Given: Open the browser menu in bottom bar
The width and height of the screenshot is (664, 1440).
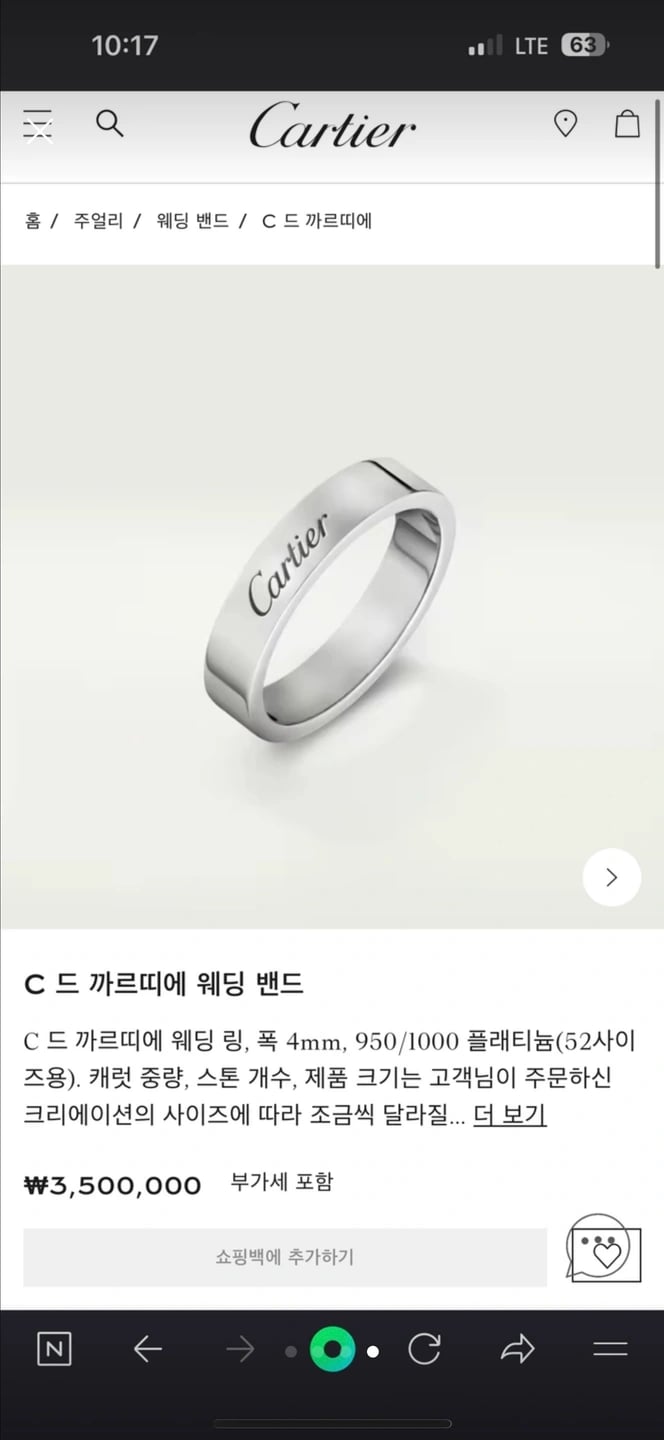Looking at the screenshot, I should [610, 1349].
